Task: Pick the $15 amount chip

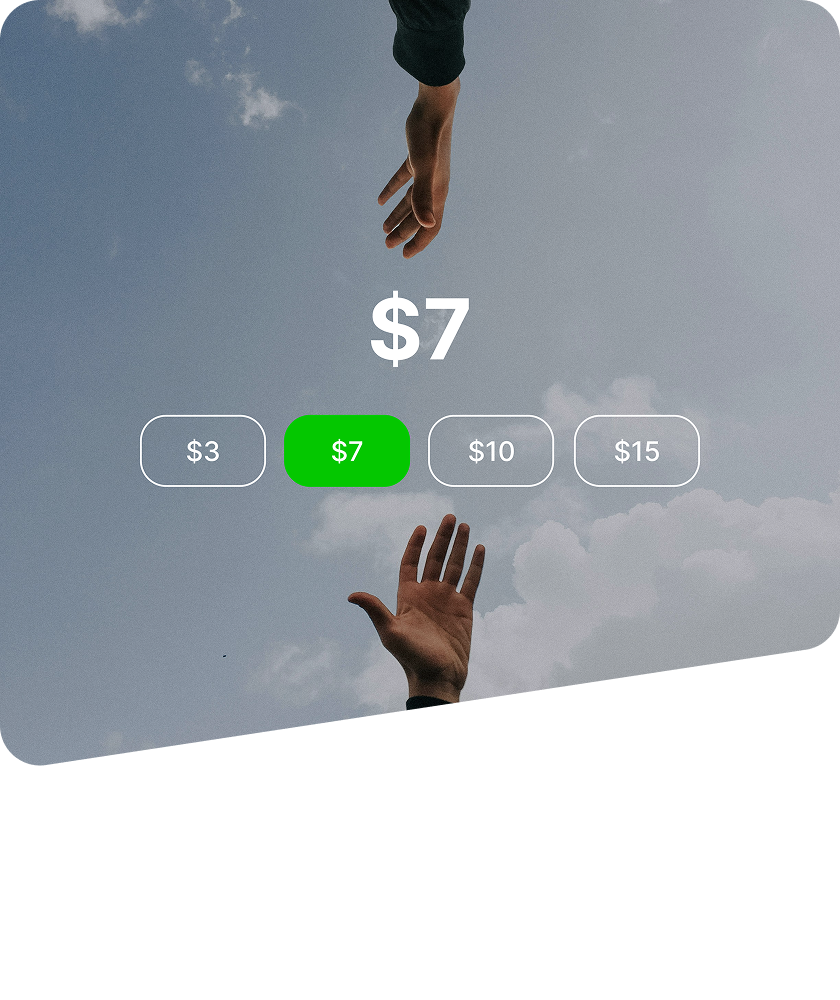Action: click(636, 451)
